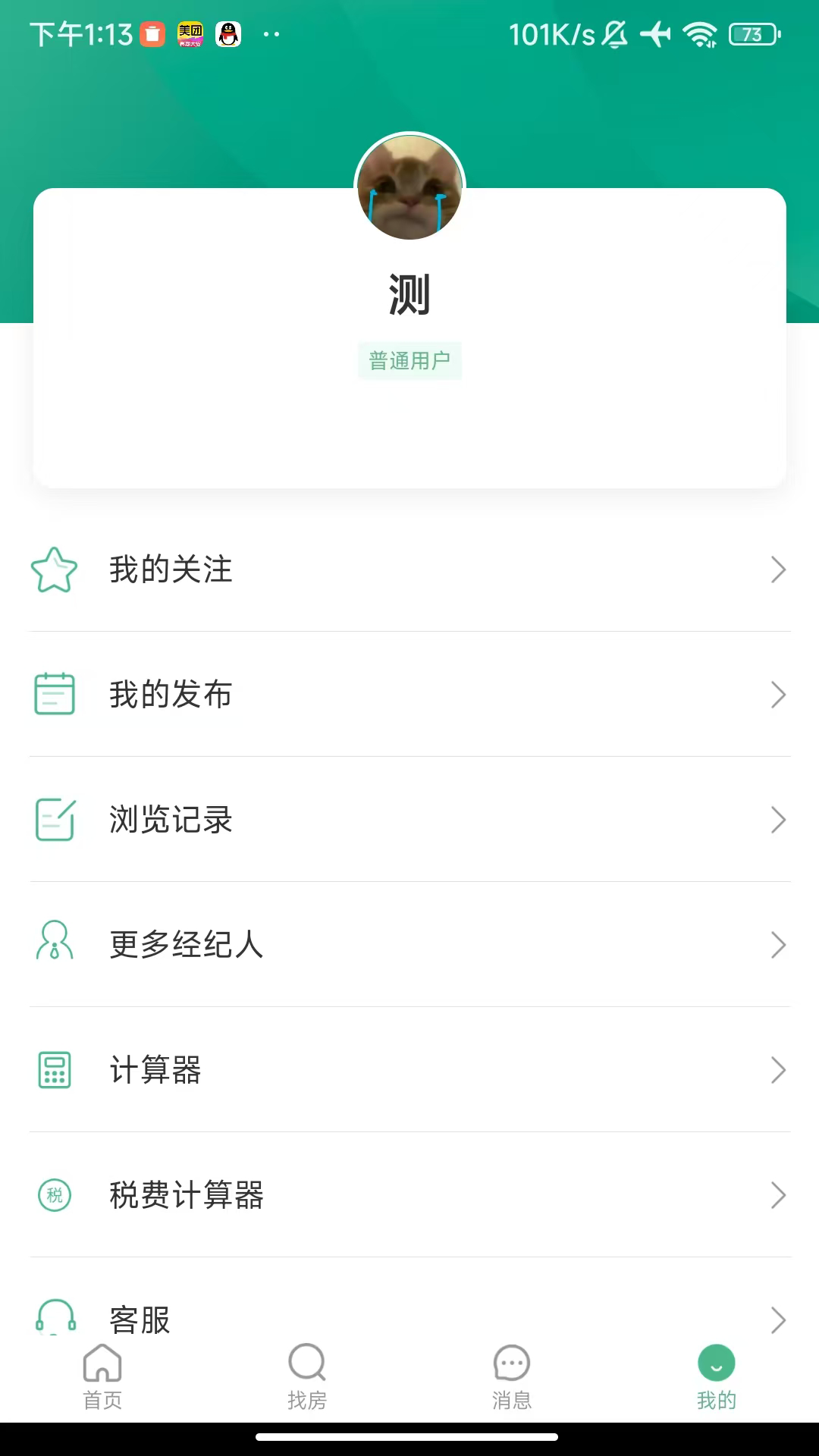Click the 更多经纪人 agent icon

54,944
